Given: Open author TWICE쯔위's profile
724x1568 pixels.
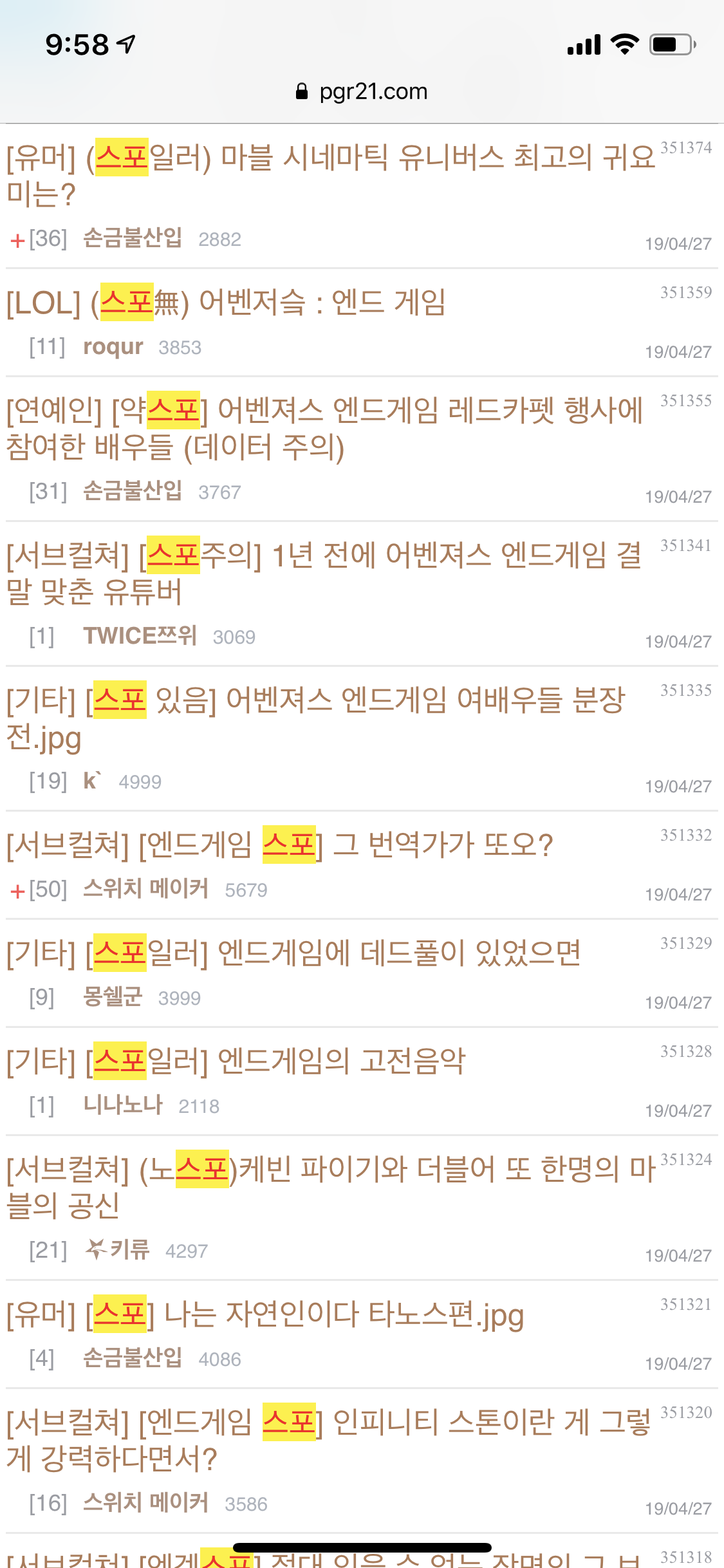Looking at the screenshot, I should pos(140,636).
